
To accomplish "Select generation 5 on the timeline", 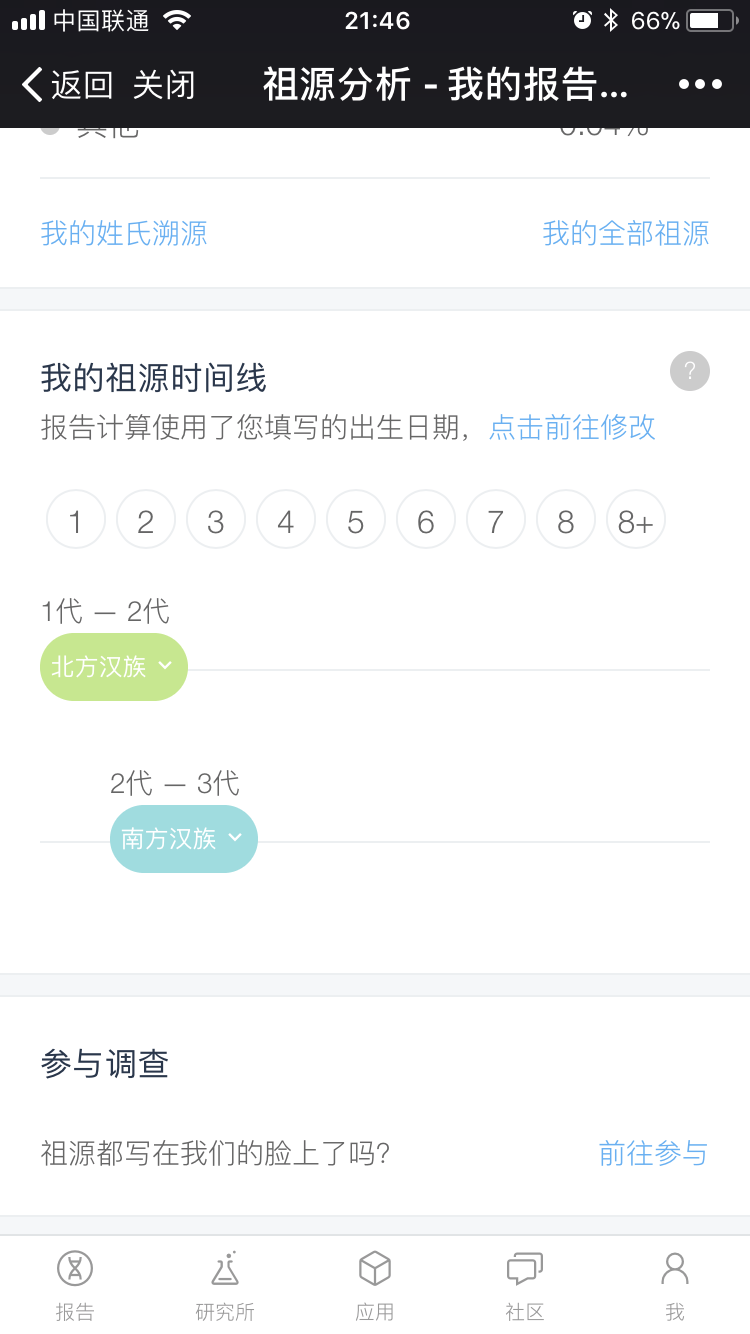I will [x=356, y=521].
